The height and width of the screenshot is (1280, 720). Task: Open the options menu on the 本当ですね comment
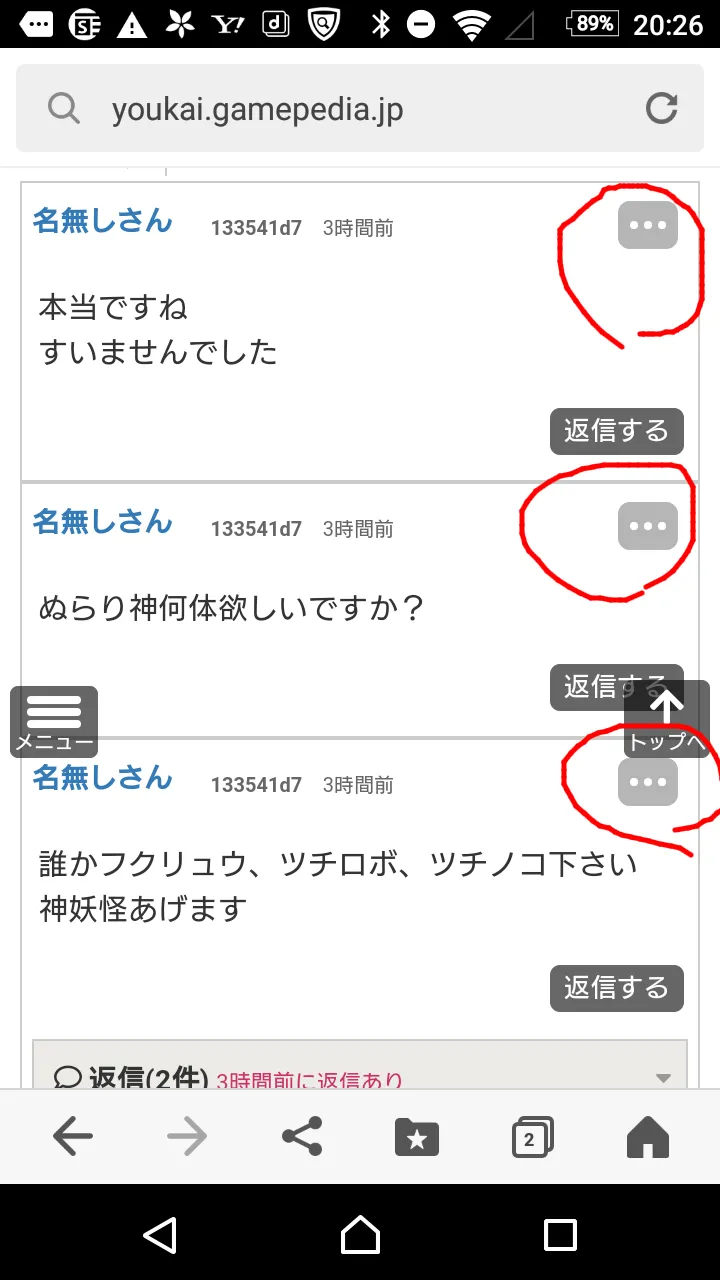tap(648, 225)
